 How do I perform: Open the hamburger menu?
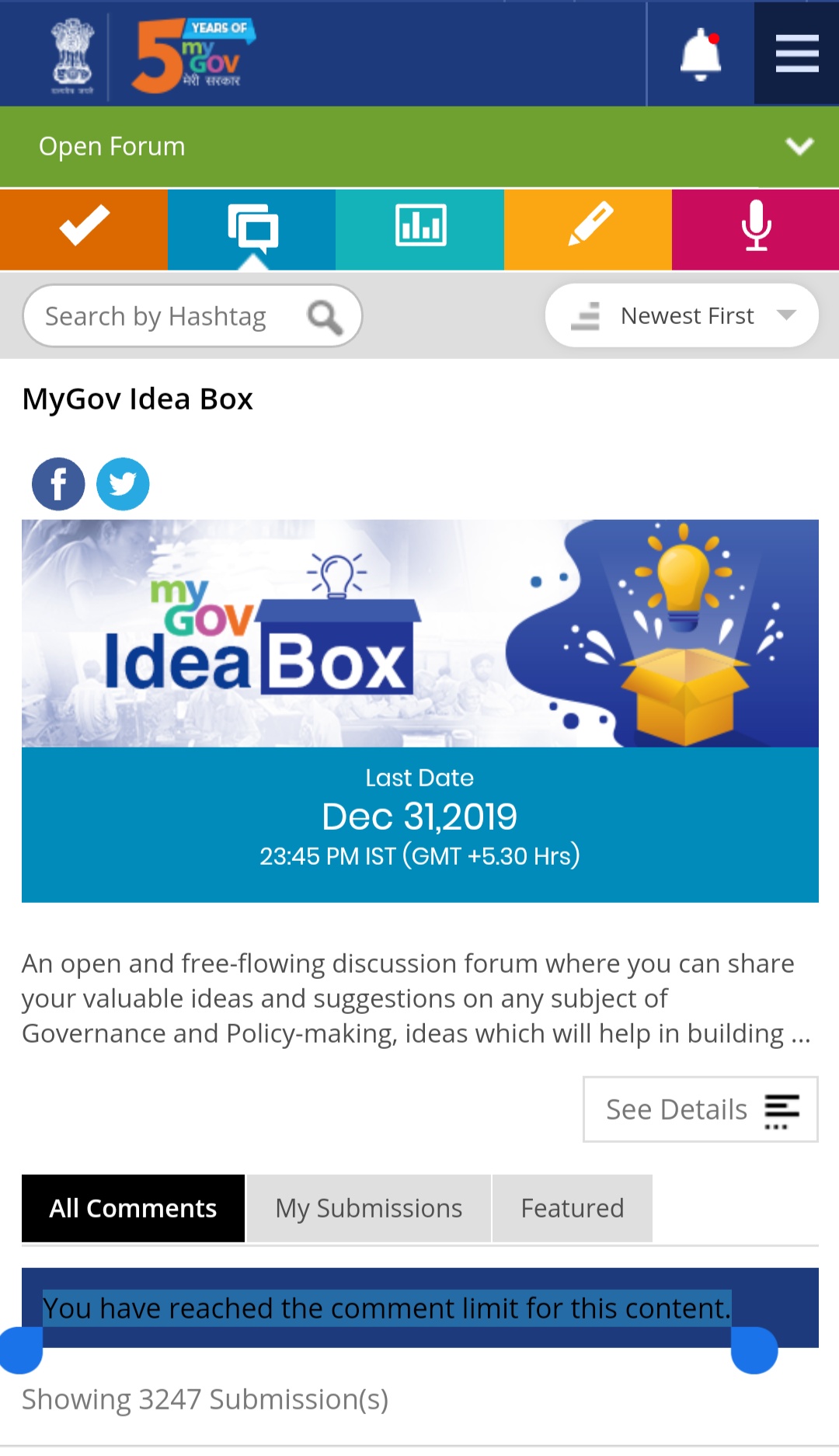coord(797,54)
